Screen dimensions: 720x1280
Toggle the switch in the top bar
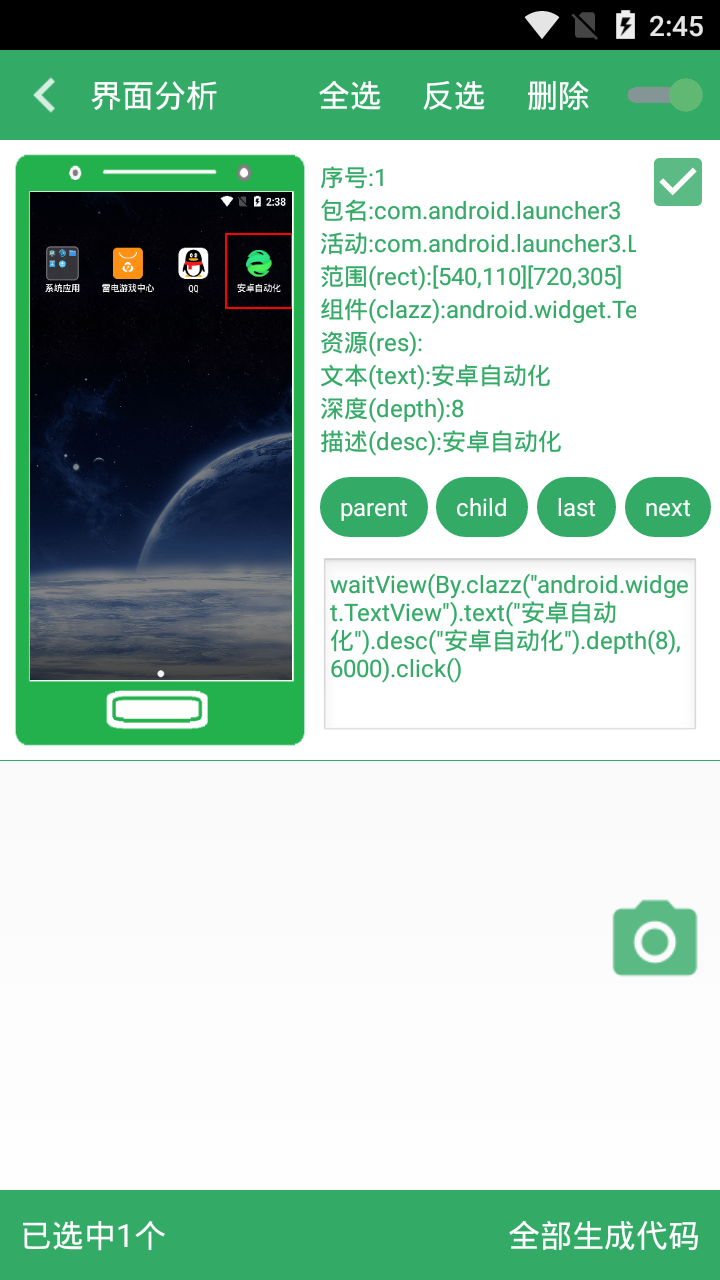(x=665, y=96)
